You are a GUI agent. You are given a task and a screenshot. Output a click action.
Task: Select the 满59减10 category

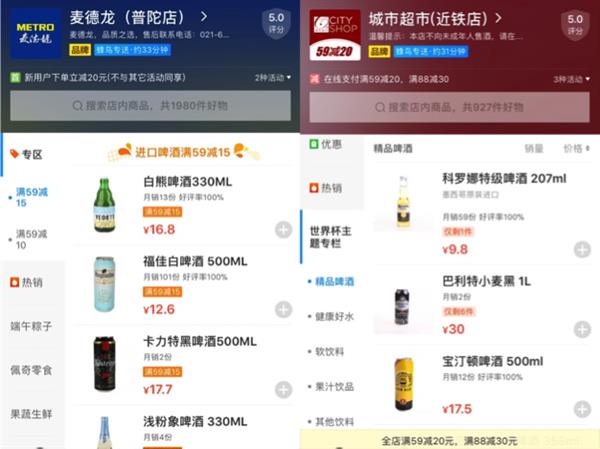pyautogui.click(x=33, y=239)
